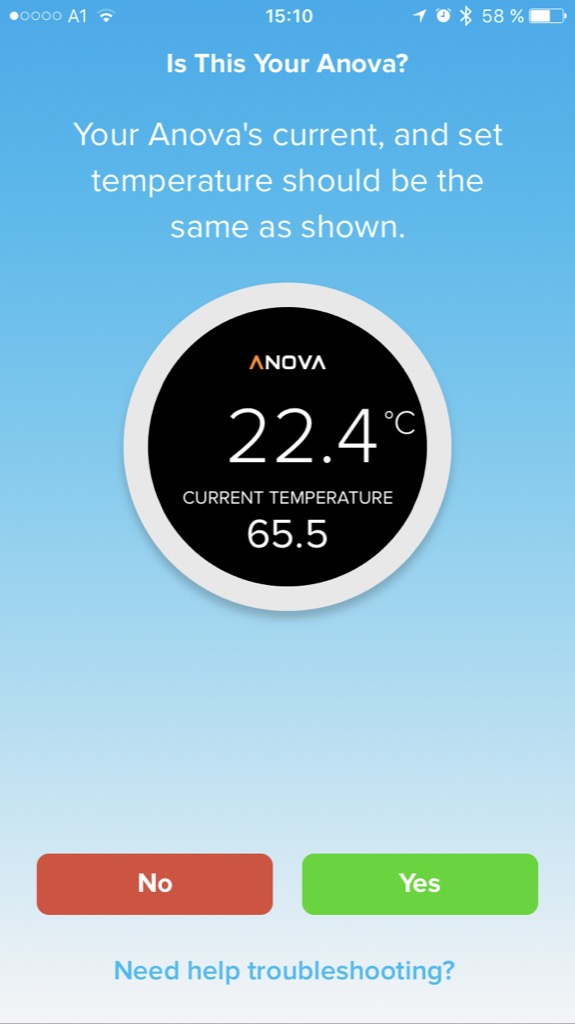Open the Need help troubleshooting link
575x1024 pixels.
tap(284, 970)
